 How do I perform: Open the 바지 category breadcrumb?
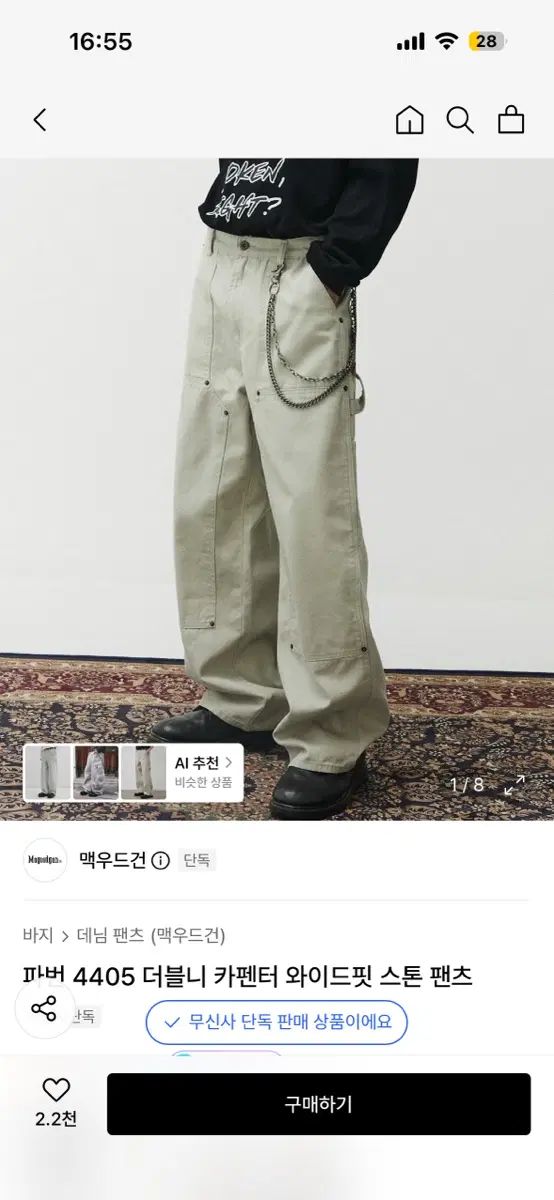click(38, 936)
